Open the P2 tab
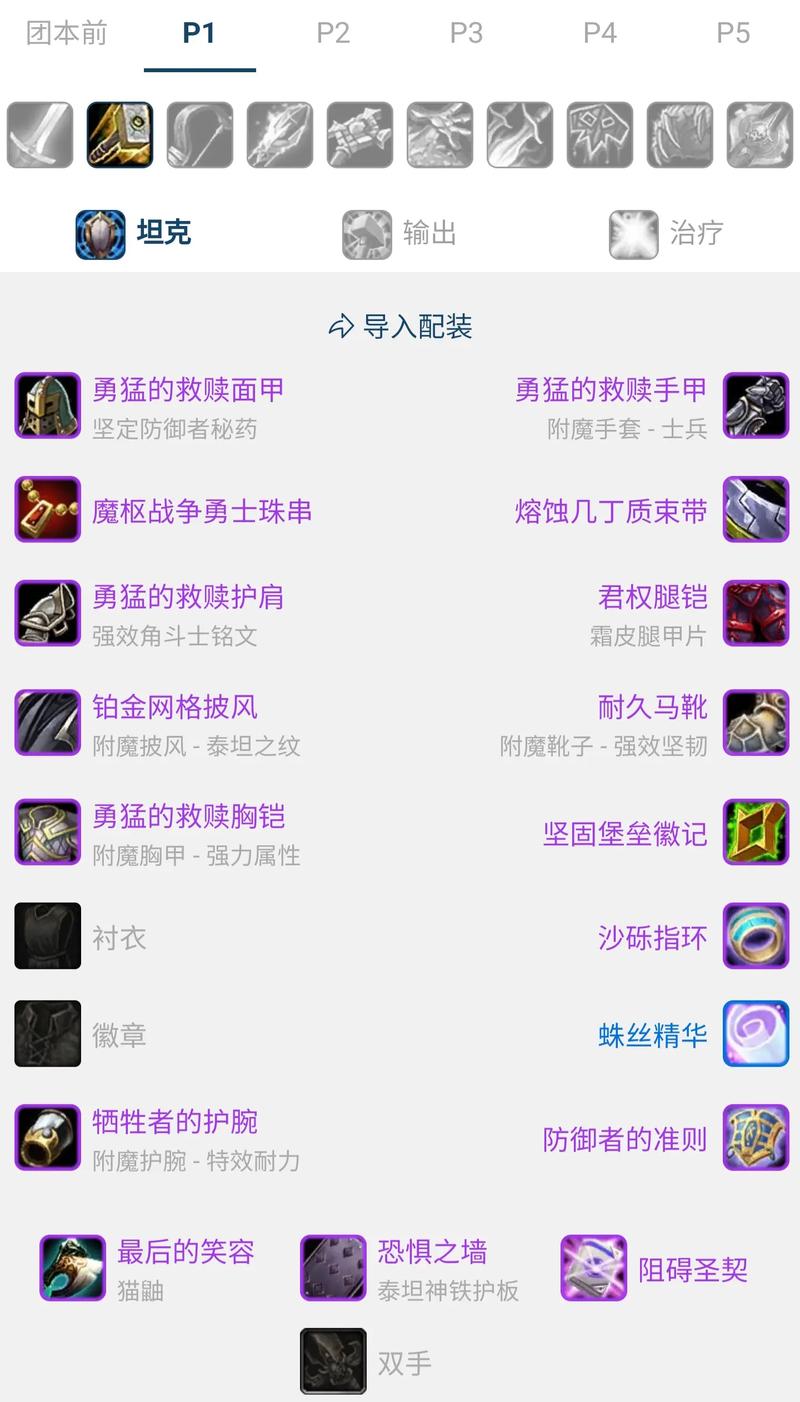 [333, 33]
